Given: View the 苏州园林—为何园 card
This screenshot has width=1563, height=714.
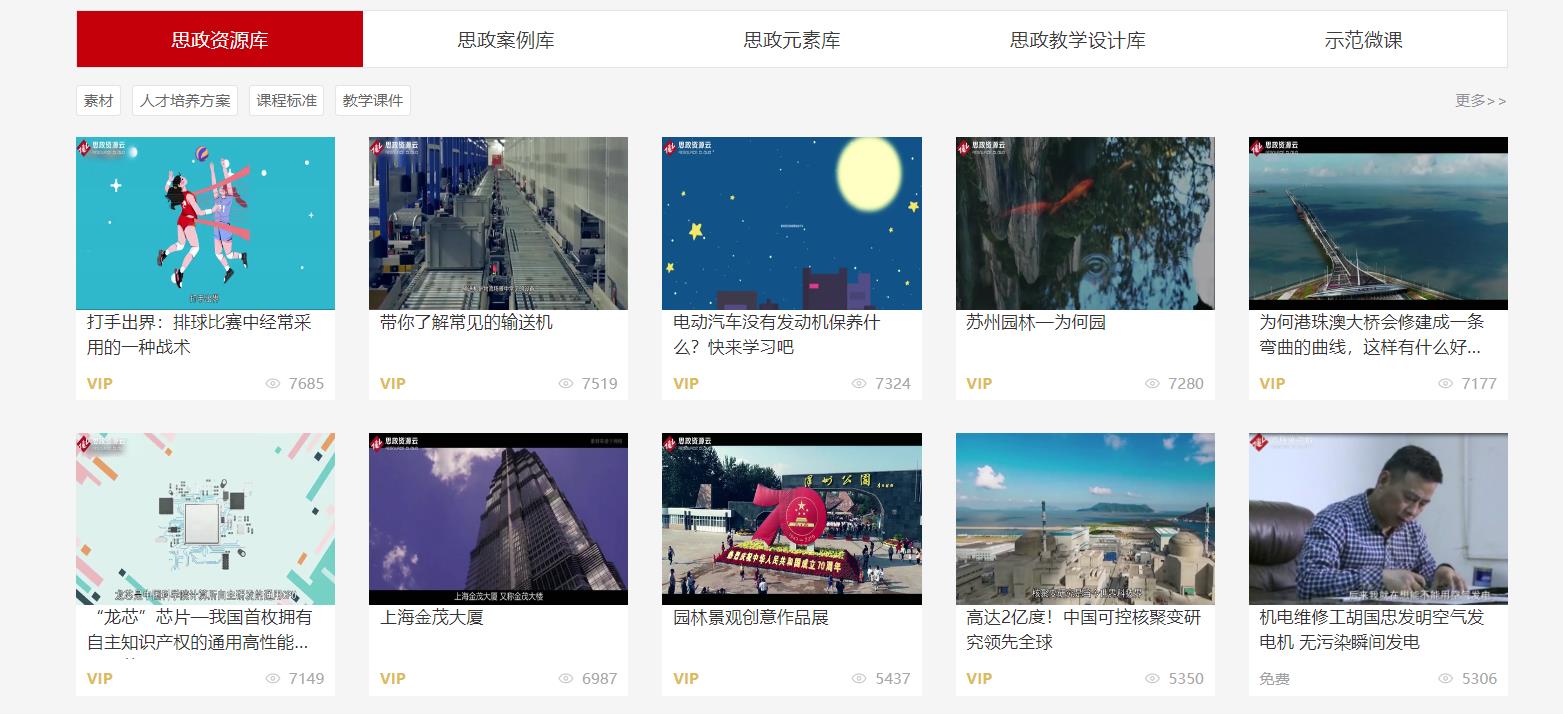Looking at the screenshot, I should click(x=1085, y=224).
